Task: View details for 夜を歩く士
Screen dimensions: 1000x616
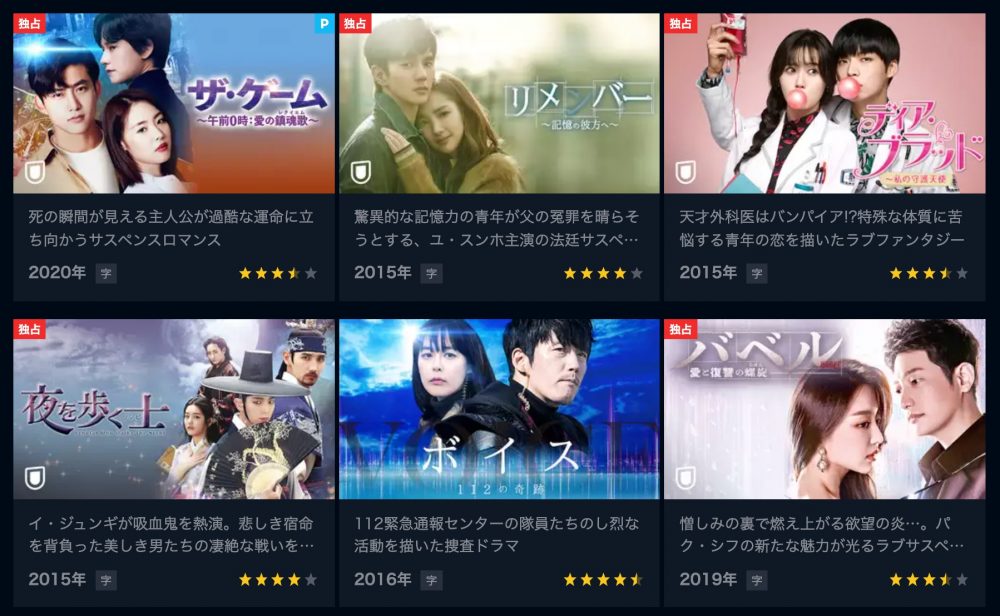Action: [x=174, y=410]
